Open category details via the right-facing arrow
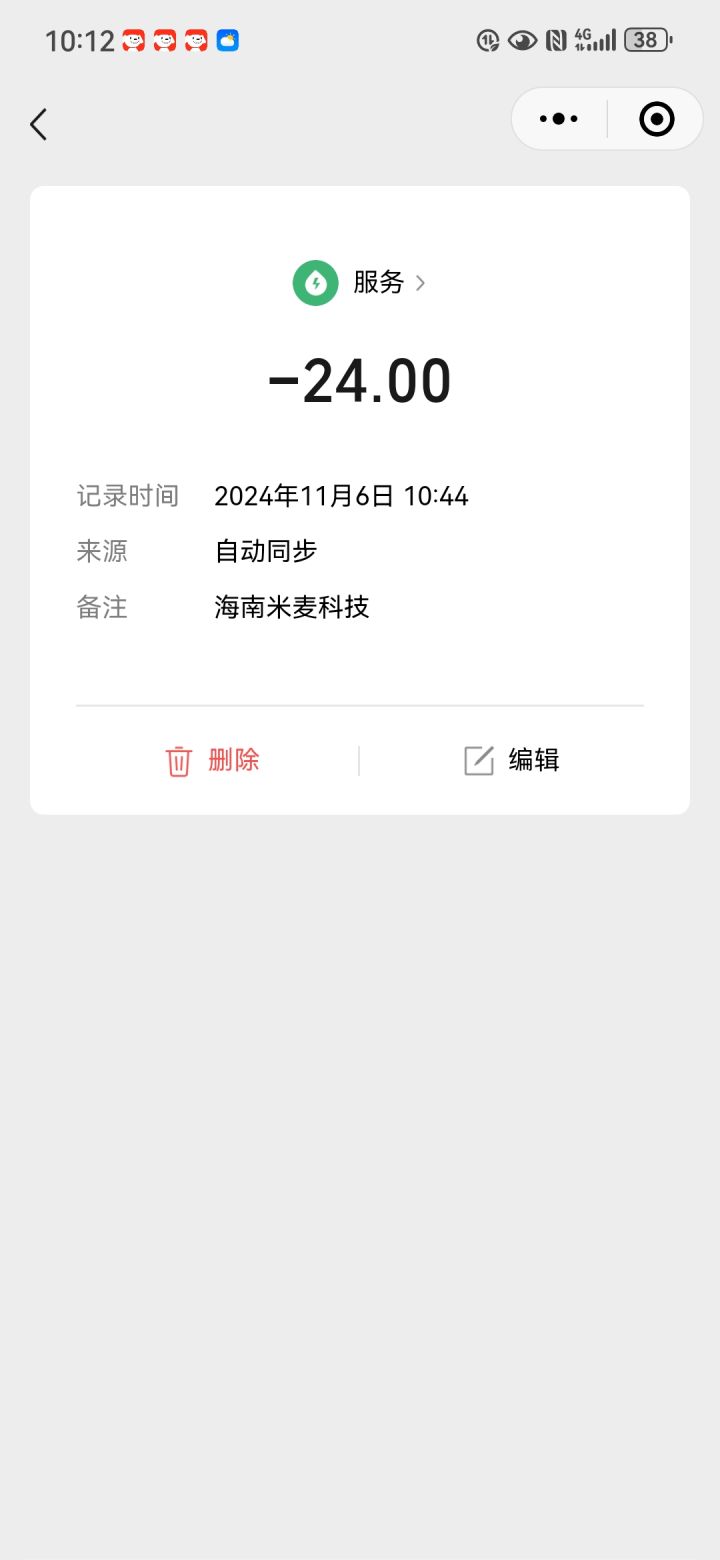 coord(419,283)
